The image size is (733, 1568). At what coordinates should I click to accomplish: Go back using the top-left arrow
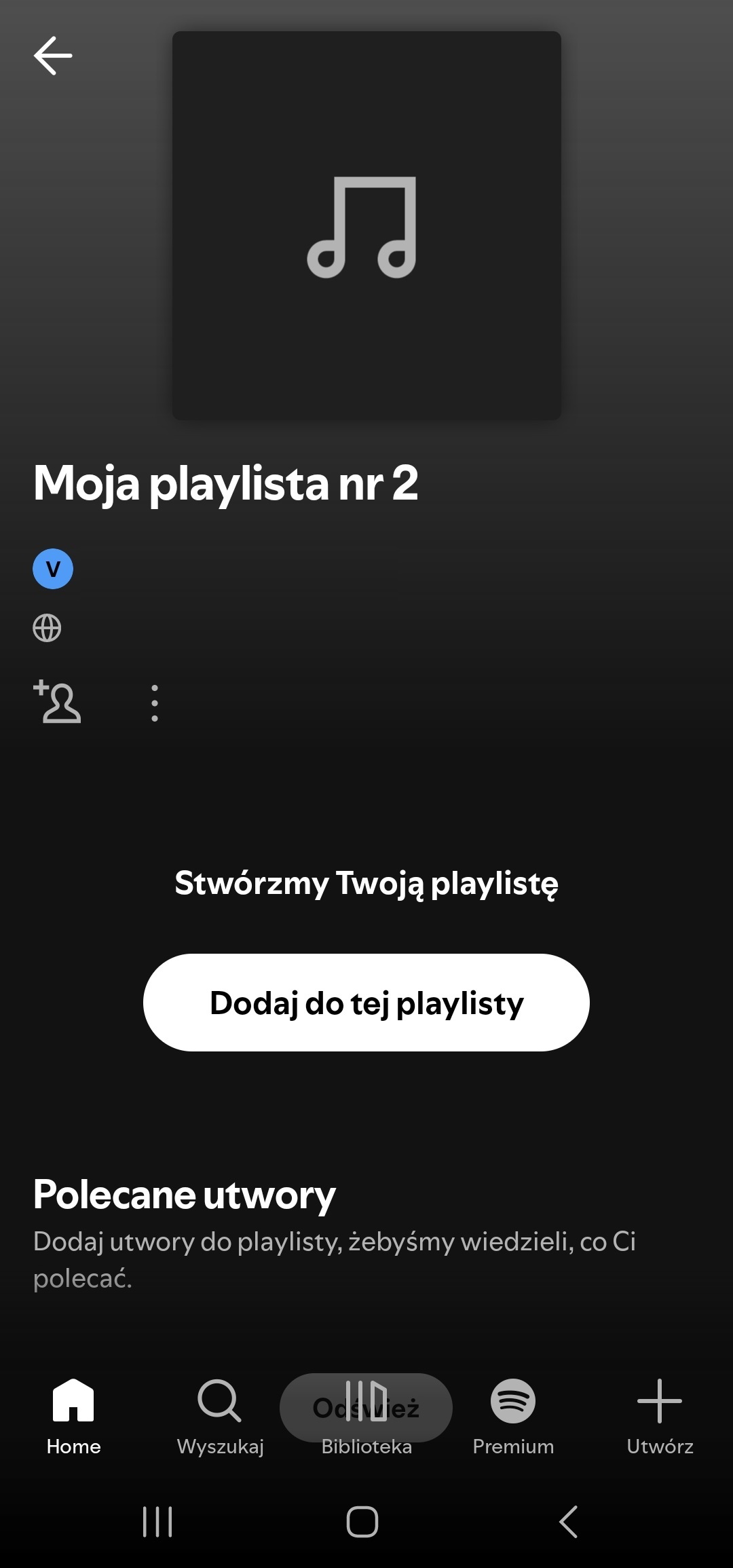53,55
